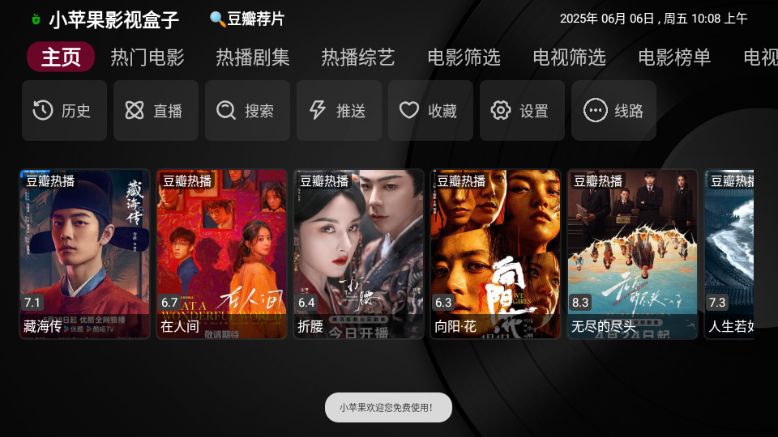This screenshot has height=437, width=778.
Task: Open the 在人间 poster card
Action: point(222,253)
